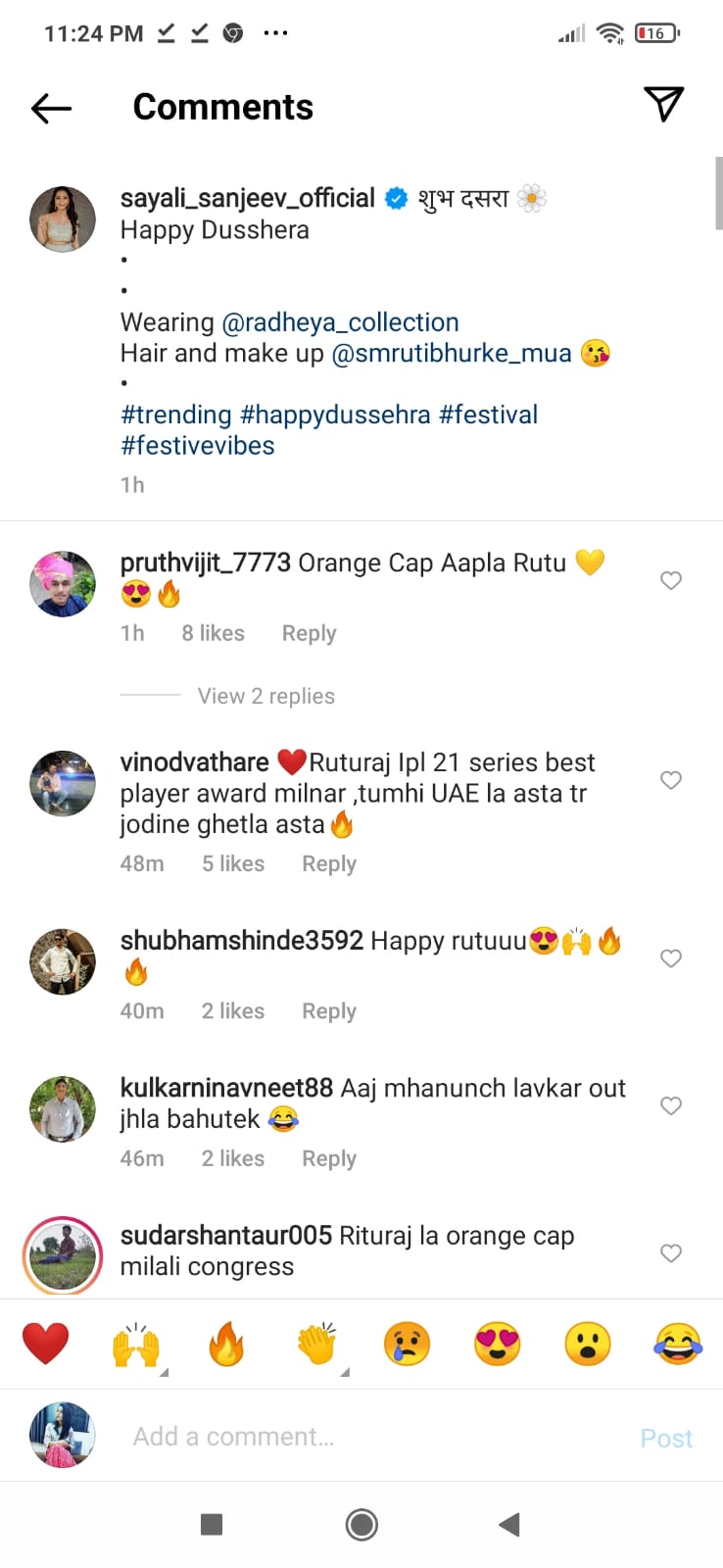The width and height of the screenshot is (723, 1568).
Task: Go back from the Comments screen
Action: coord(51,108)
